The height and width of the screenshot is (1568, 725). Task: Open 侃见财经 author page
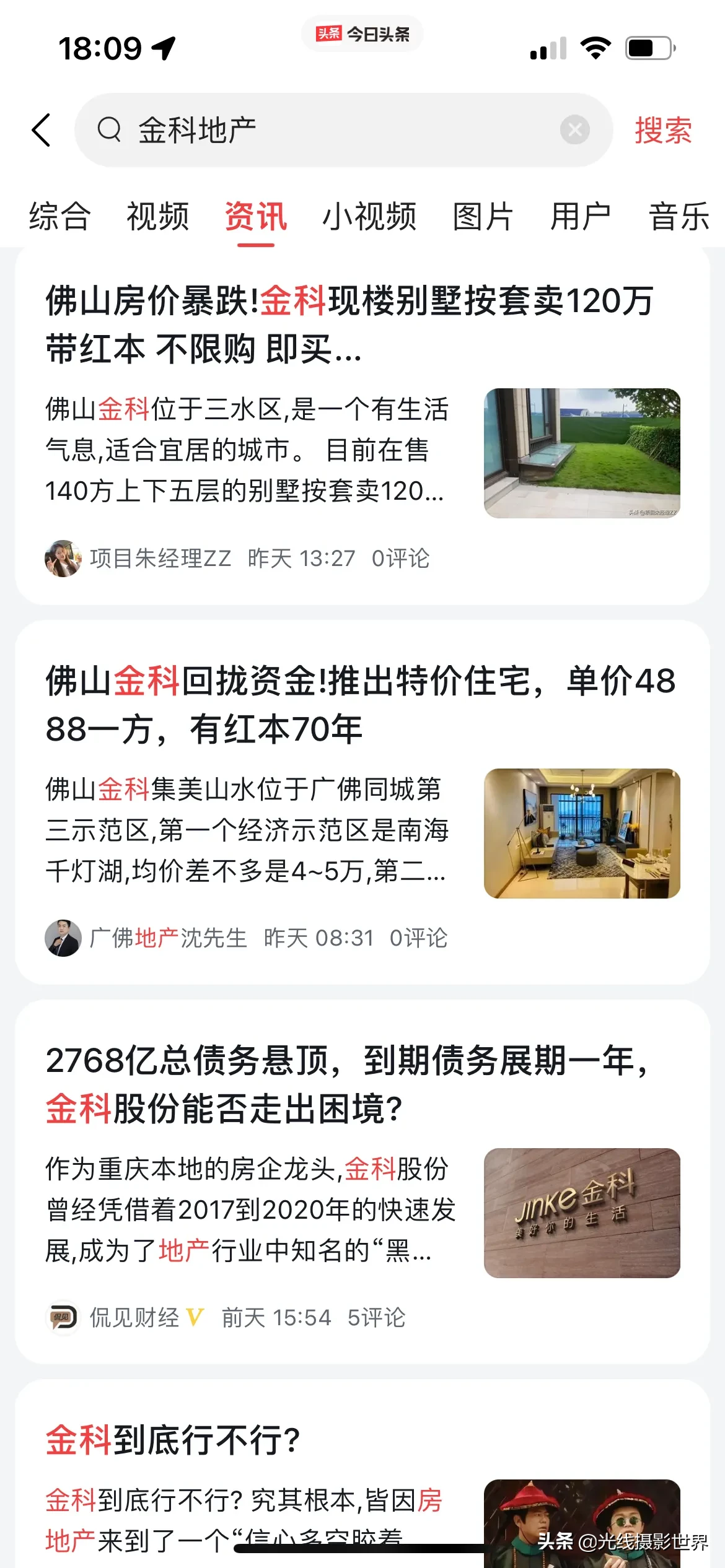[x=134, y=1317]
